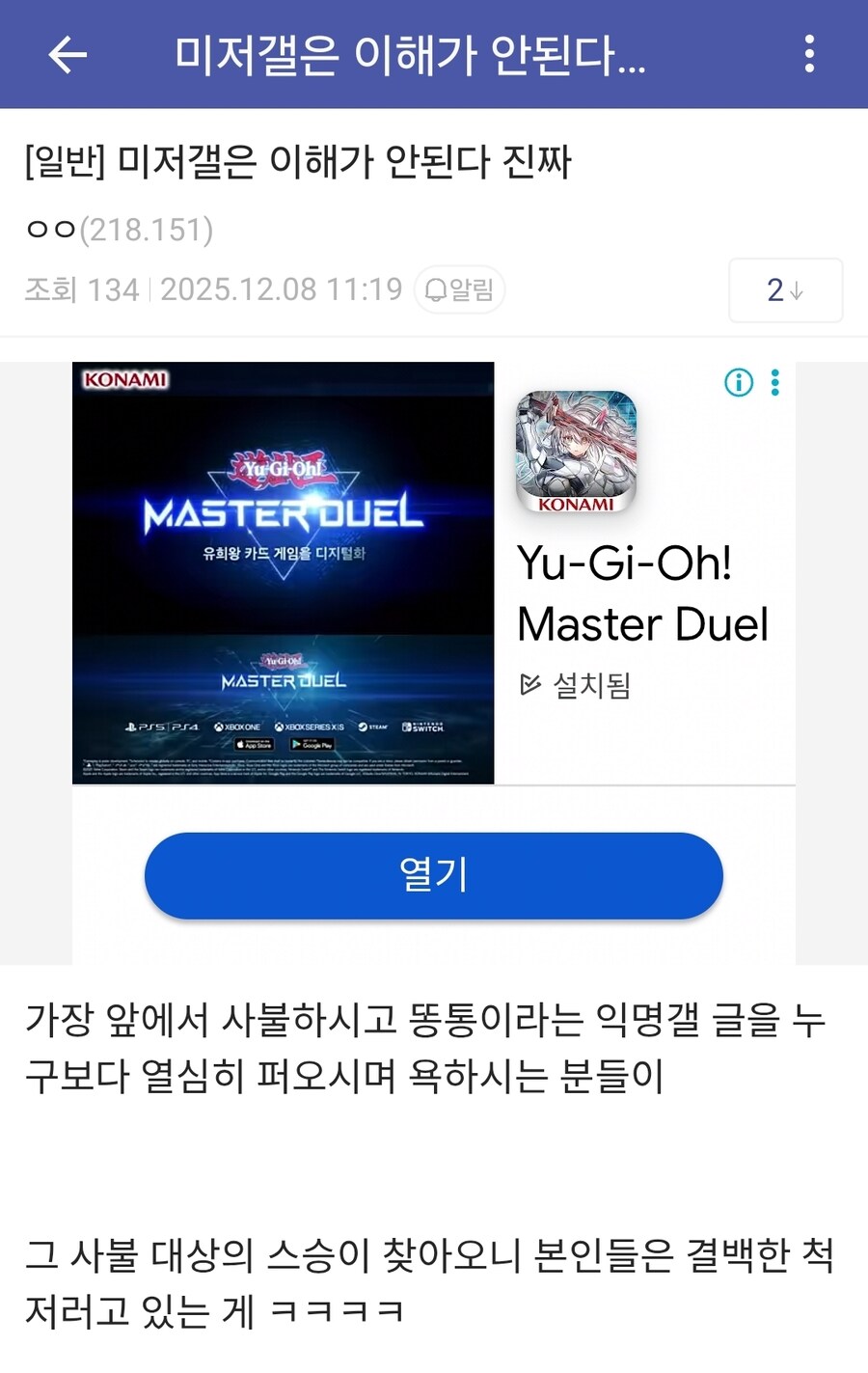
Task: Tap the installed checkmark beside 설치됨
Action: pyautogui.click(x=529, y=686)
